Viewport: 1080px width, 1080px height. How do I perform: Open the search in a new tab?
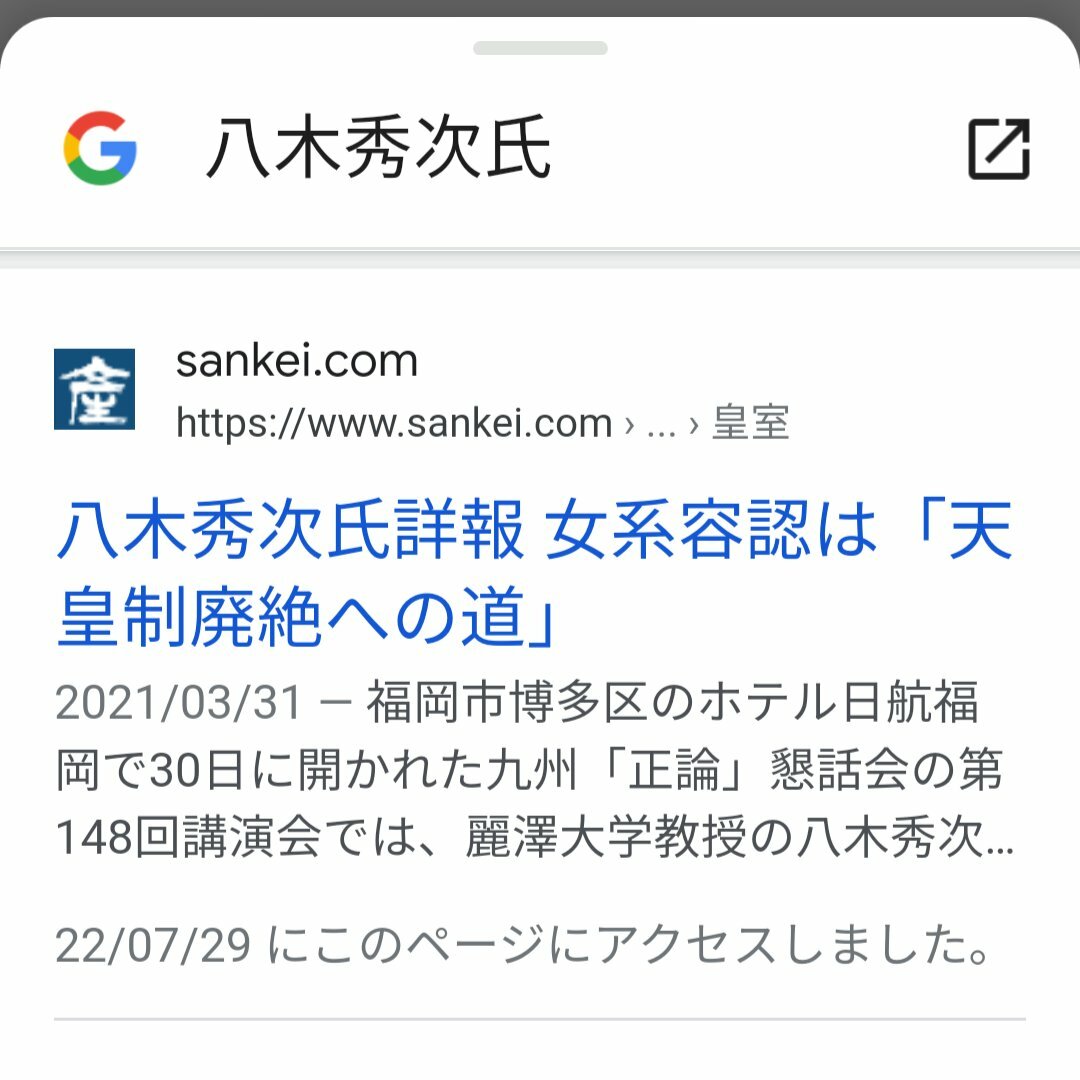coord(998,150)
